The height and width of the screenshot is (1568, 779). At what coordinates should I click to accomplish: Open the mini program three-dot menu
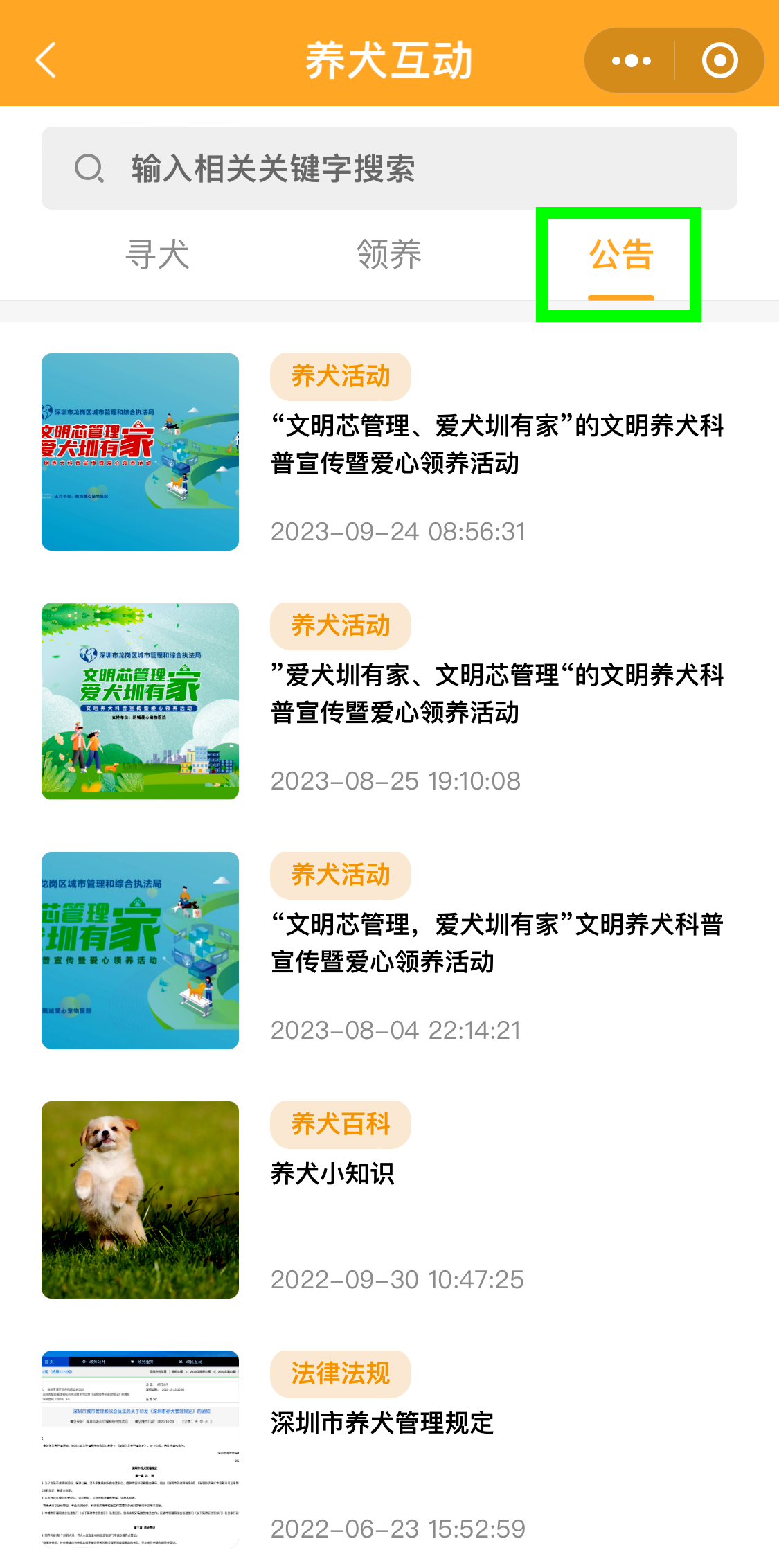[x=631, y=60]
